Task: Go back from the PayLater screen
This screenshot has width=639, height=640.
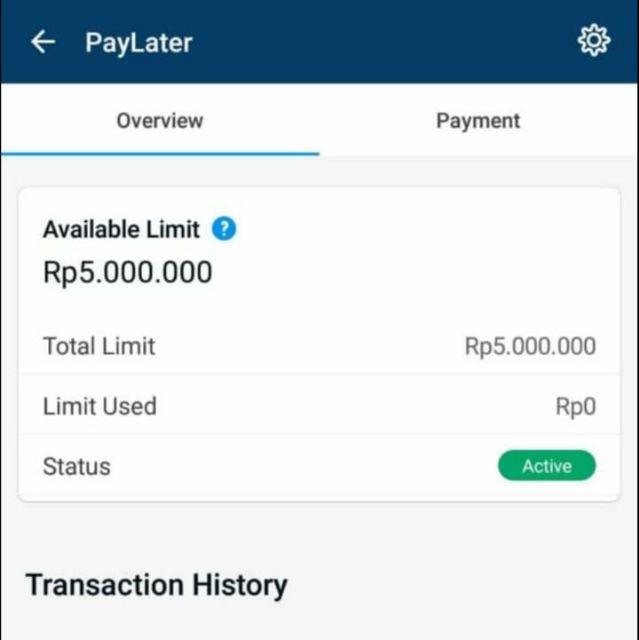Action: [x=43, y=42]
